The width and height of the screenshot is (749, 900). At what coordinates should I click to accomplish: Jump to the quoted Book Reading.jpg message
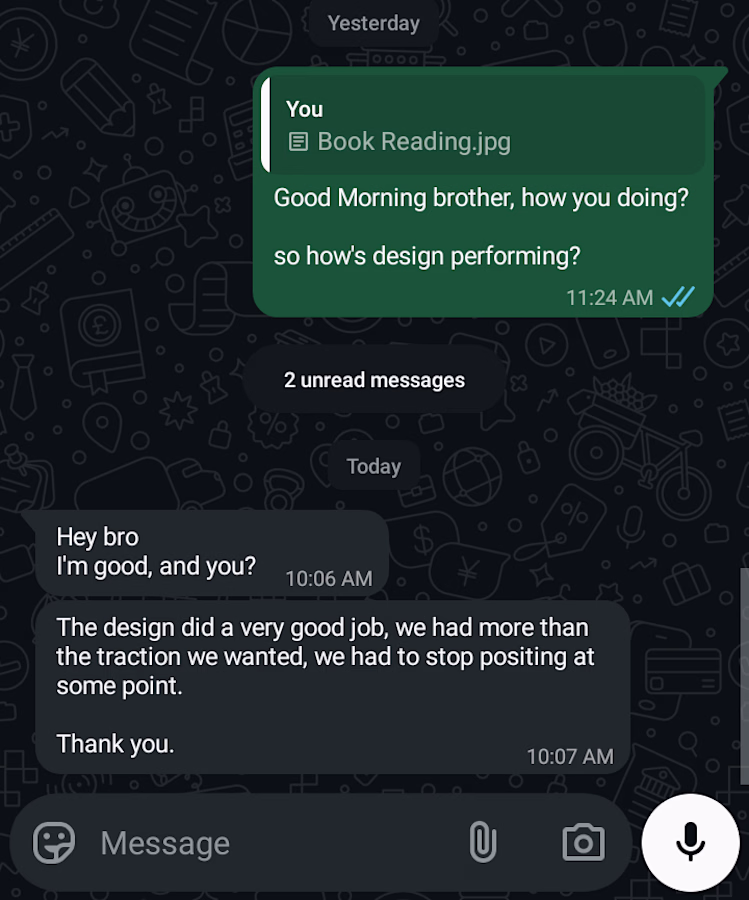pos(482,125)
